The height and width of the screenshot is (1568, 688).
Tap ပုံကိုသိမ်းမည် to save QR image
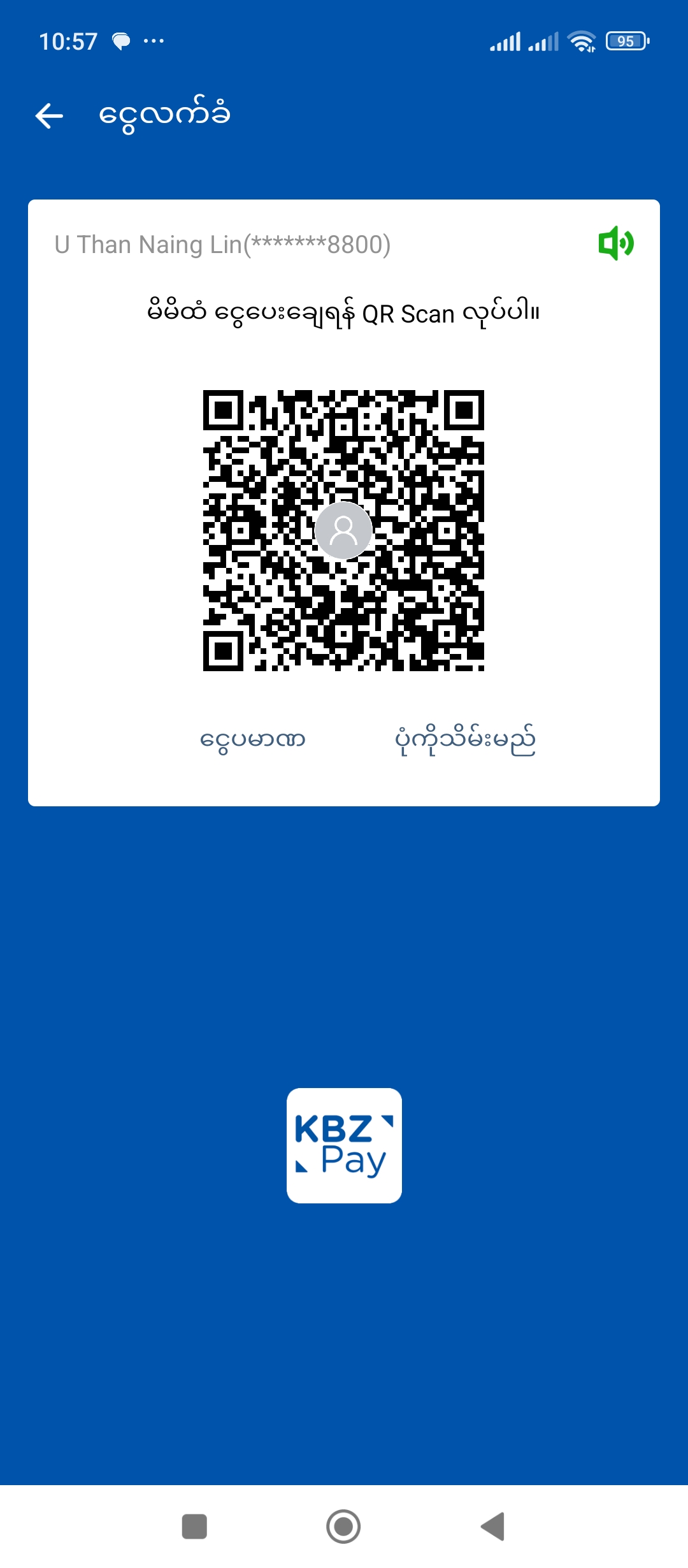(x=465, y=739)
